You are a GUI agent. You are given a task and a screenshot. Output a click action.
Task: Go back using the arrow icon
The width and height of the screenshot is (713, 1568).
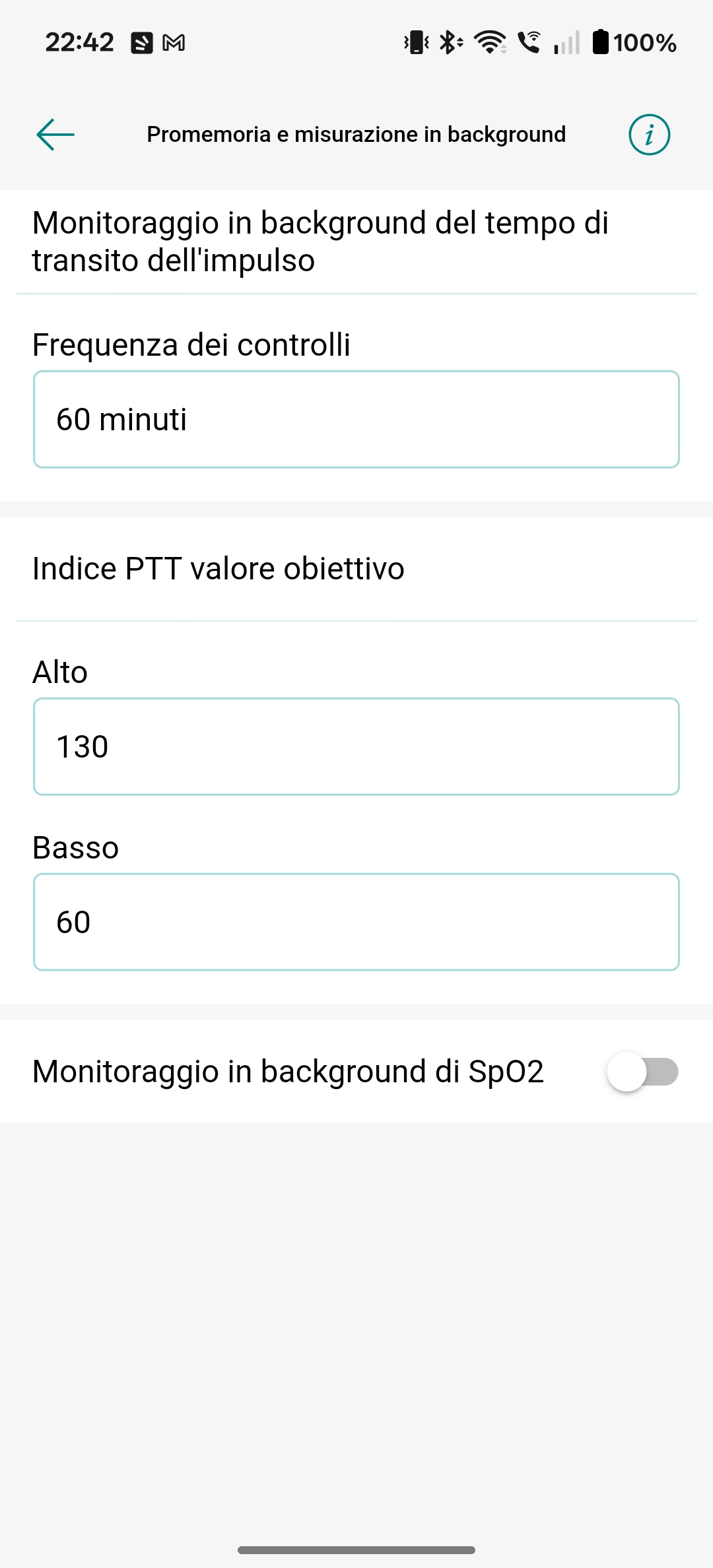tap(55, 135)
